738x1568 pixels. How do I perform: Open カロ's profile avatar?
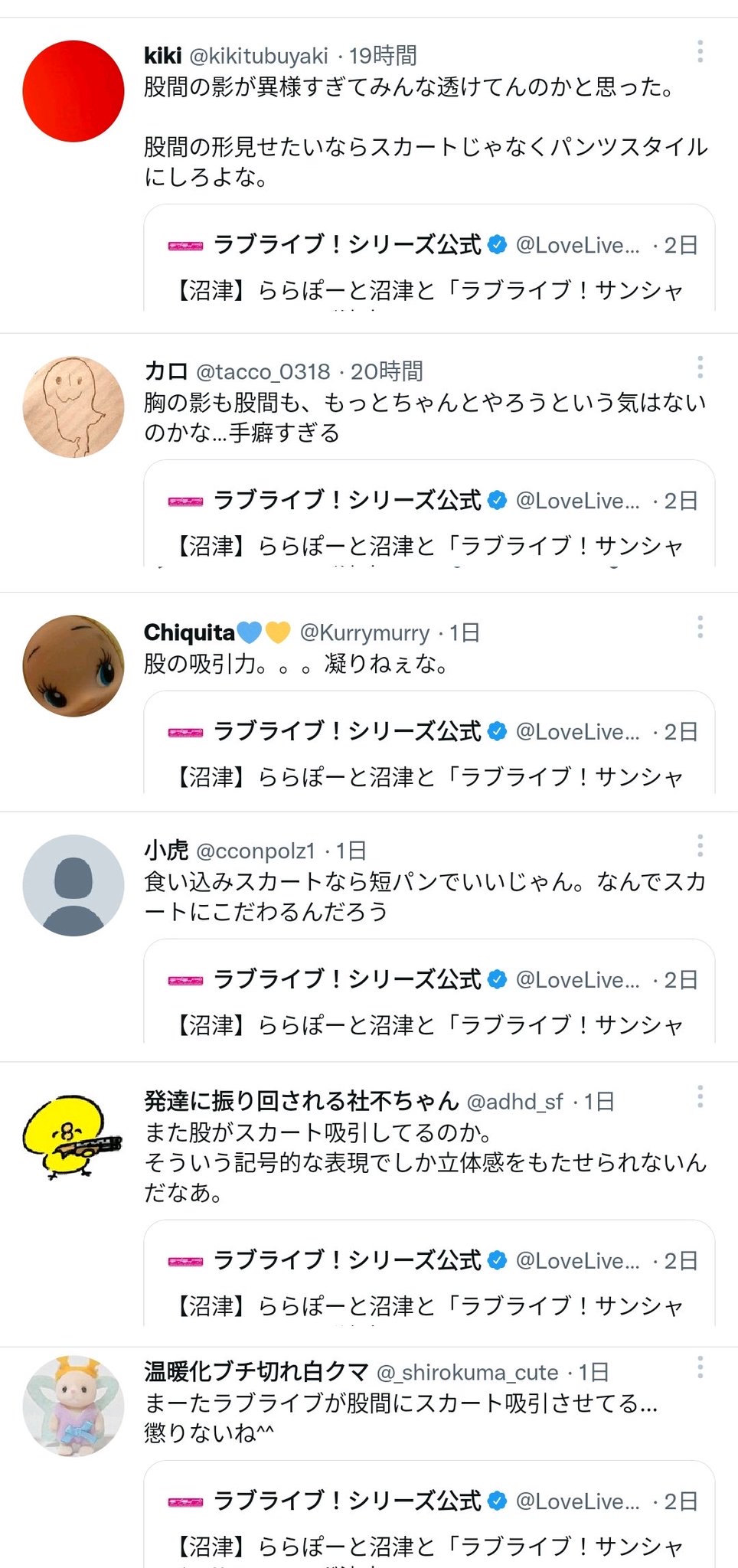point(73,407)
